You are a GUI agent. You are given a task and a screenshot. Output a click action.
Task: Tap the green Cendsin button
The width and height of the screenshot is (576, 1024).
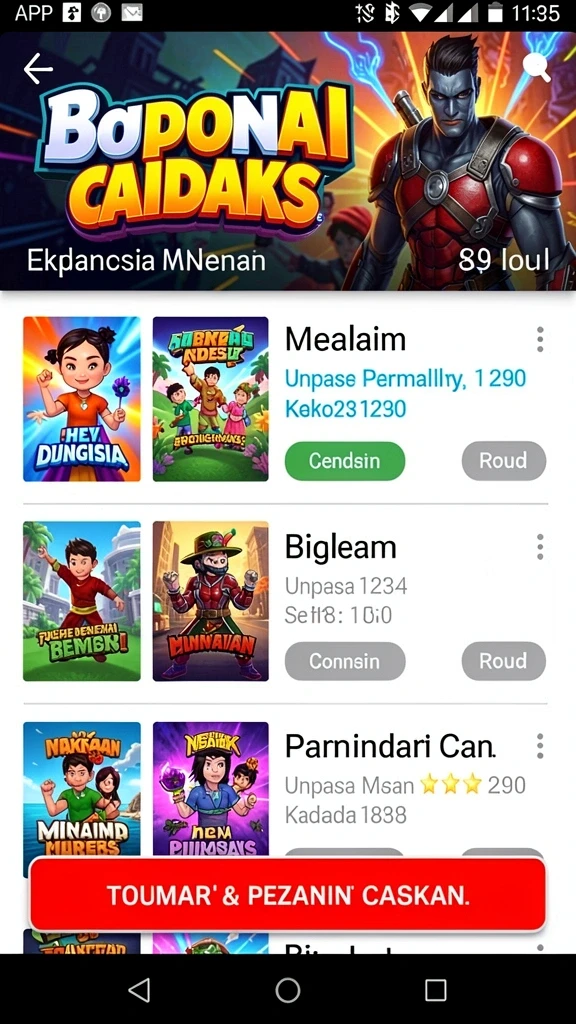(345, 460)
